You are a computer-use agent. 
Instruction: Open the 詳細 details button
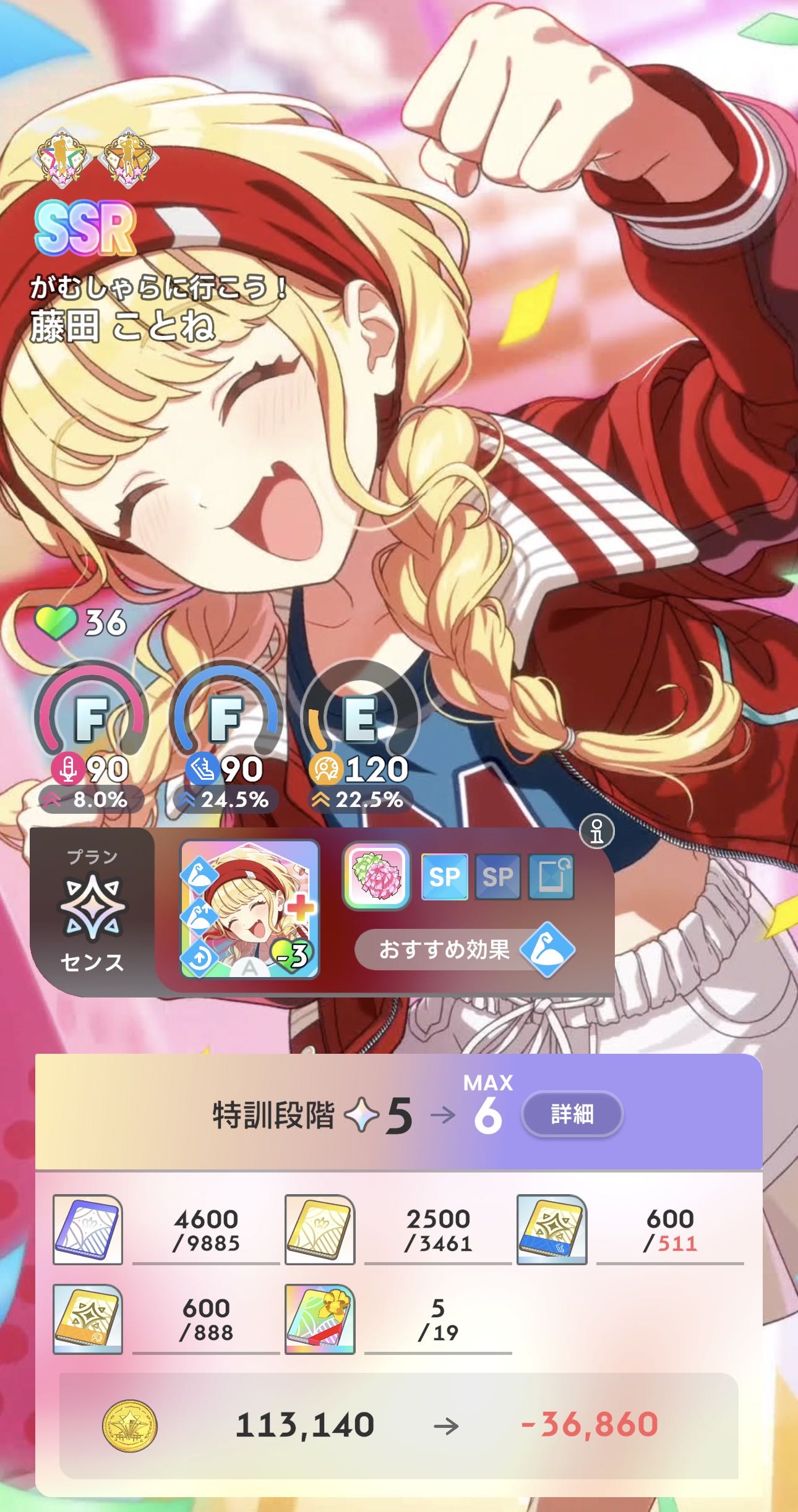(572, 1114)
